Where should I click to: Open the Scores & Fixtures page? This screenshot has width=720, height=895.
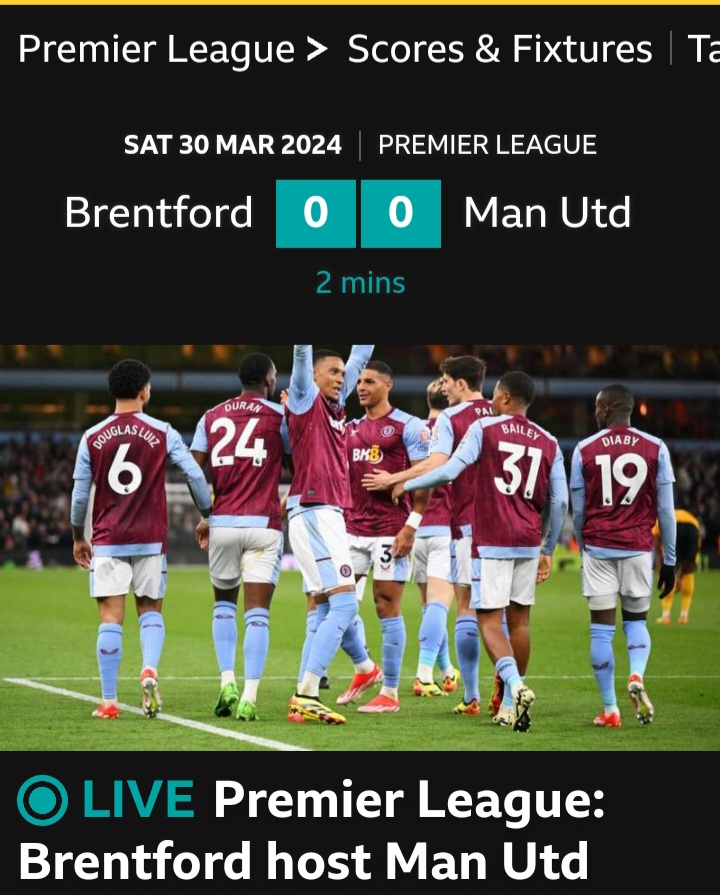tap(499, 49)
